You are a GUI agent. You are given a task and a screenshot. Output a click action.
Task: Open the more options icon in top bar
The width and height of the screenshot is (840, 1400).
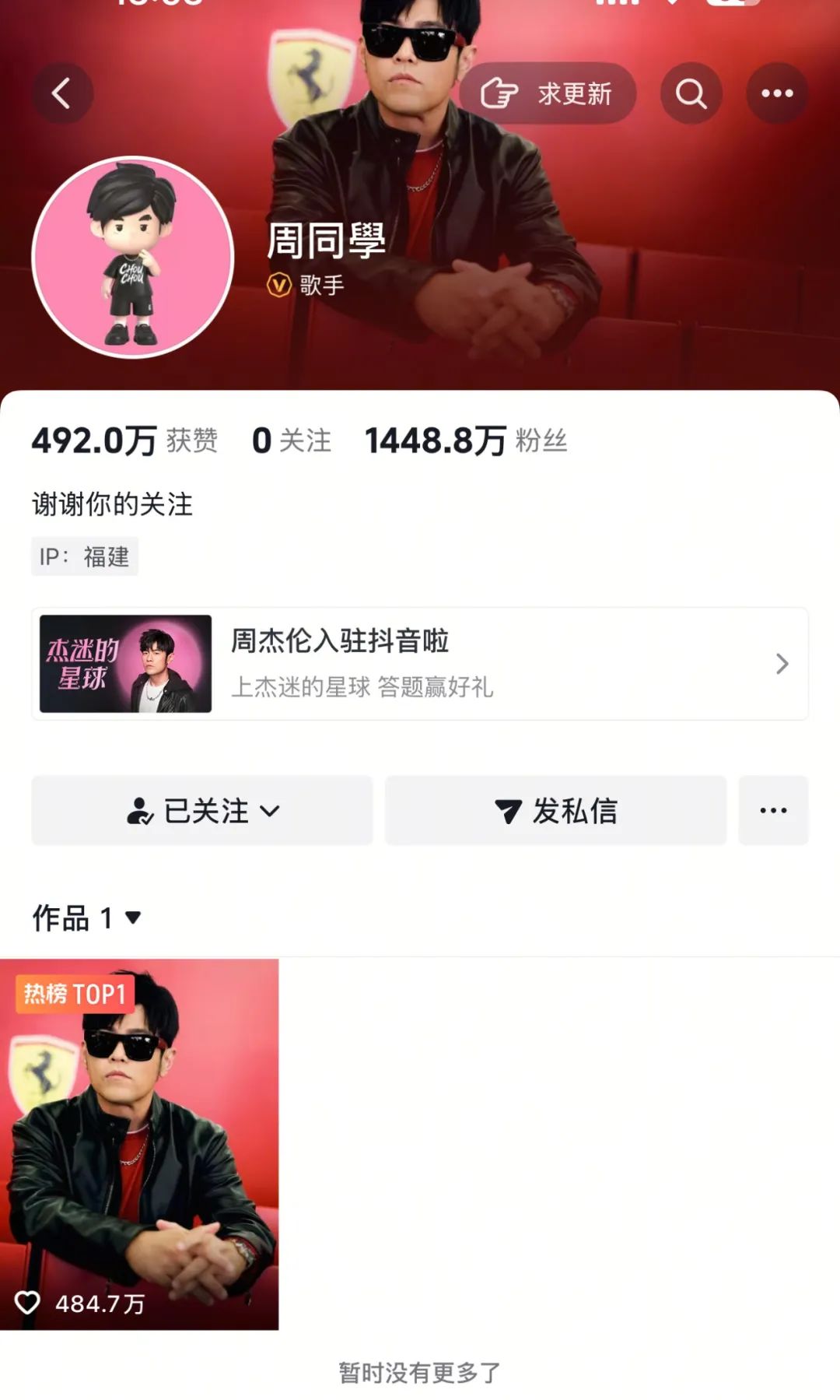click(x=775, y=93)
